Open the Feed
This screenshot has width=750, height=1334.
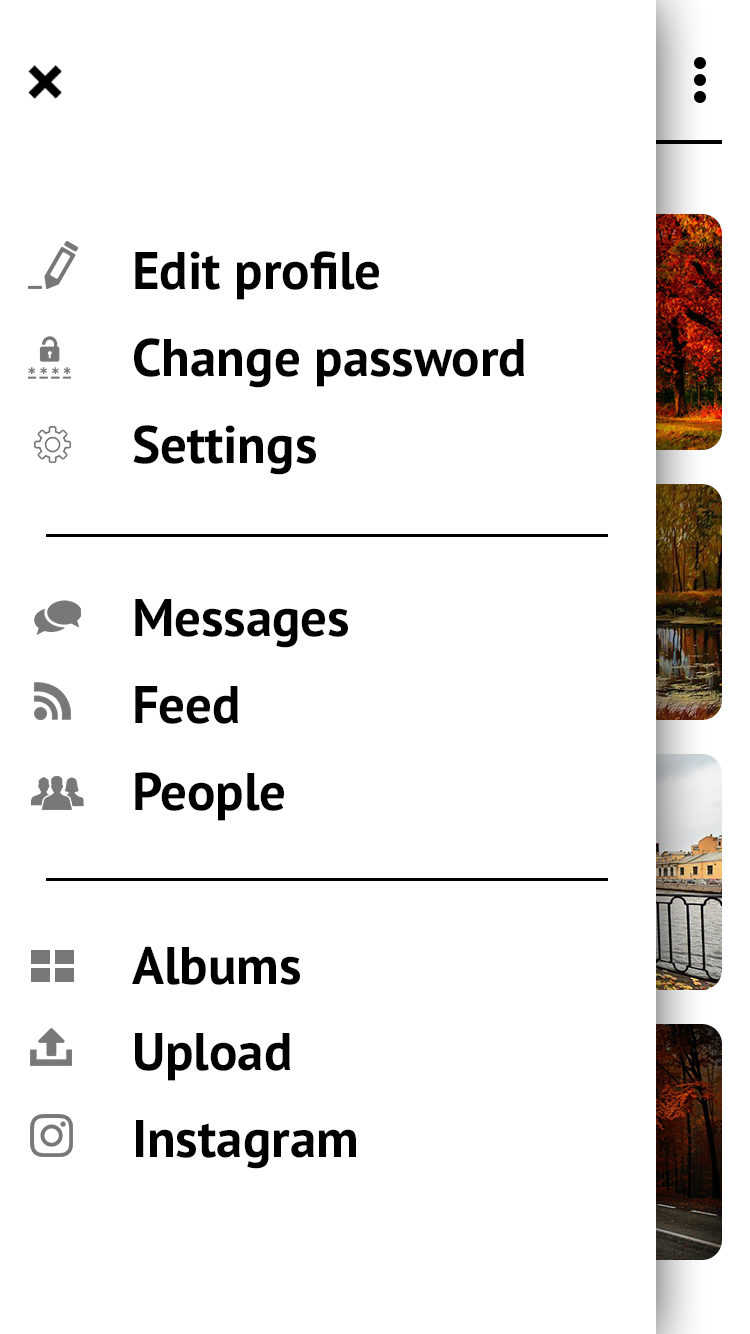point(186,705)
